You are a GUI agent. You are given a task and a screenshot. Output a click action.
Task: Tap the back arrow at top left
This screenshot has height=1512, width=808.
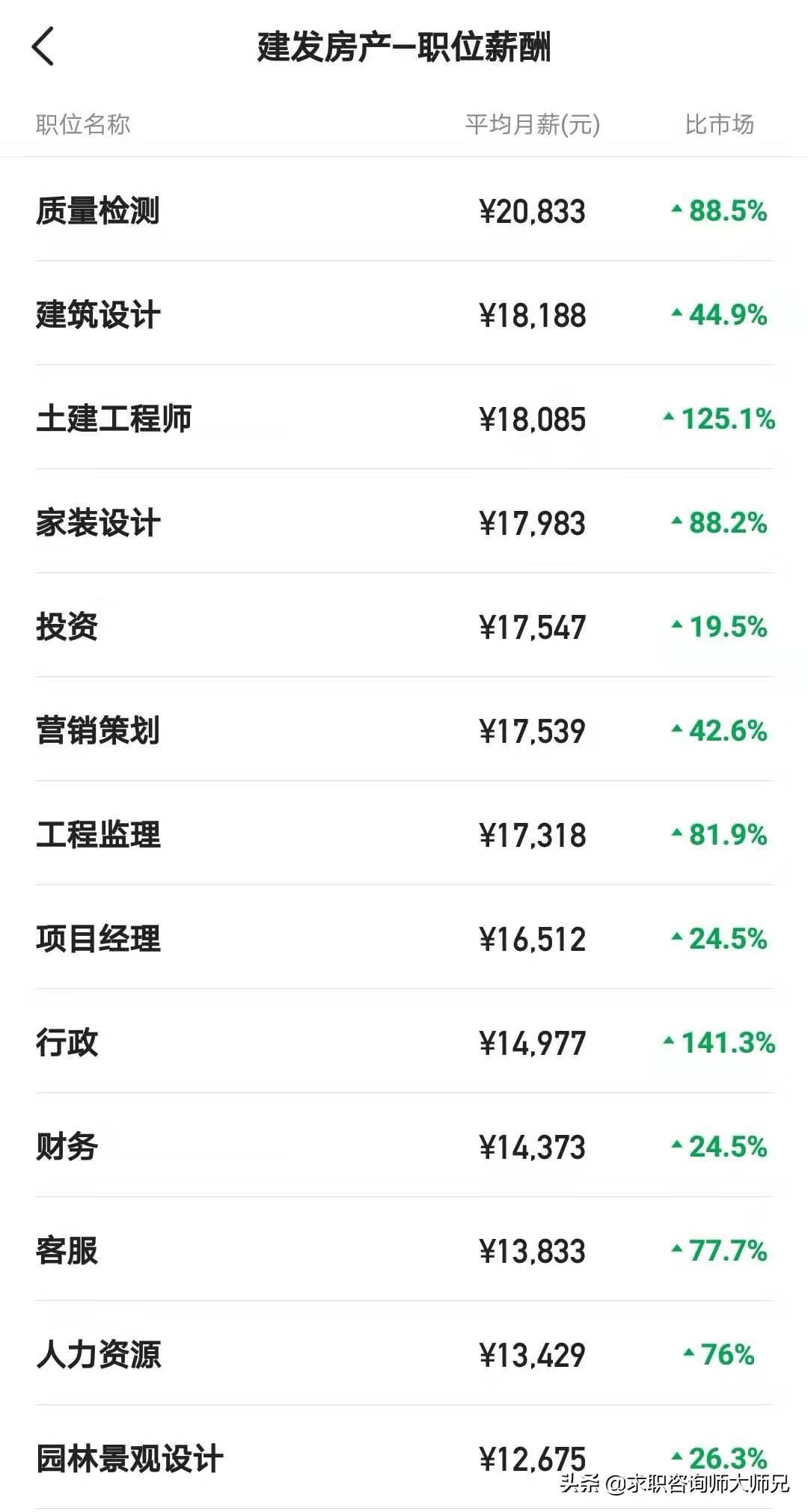point(43,46)
